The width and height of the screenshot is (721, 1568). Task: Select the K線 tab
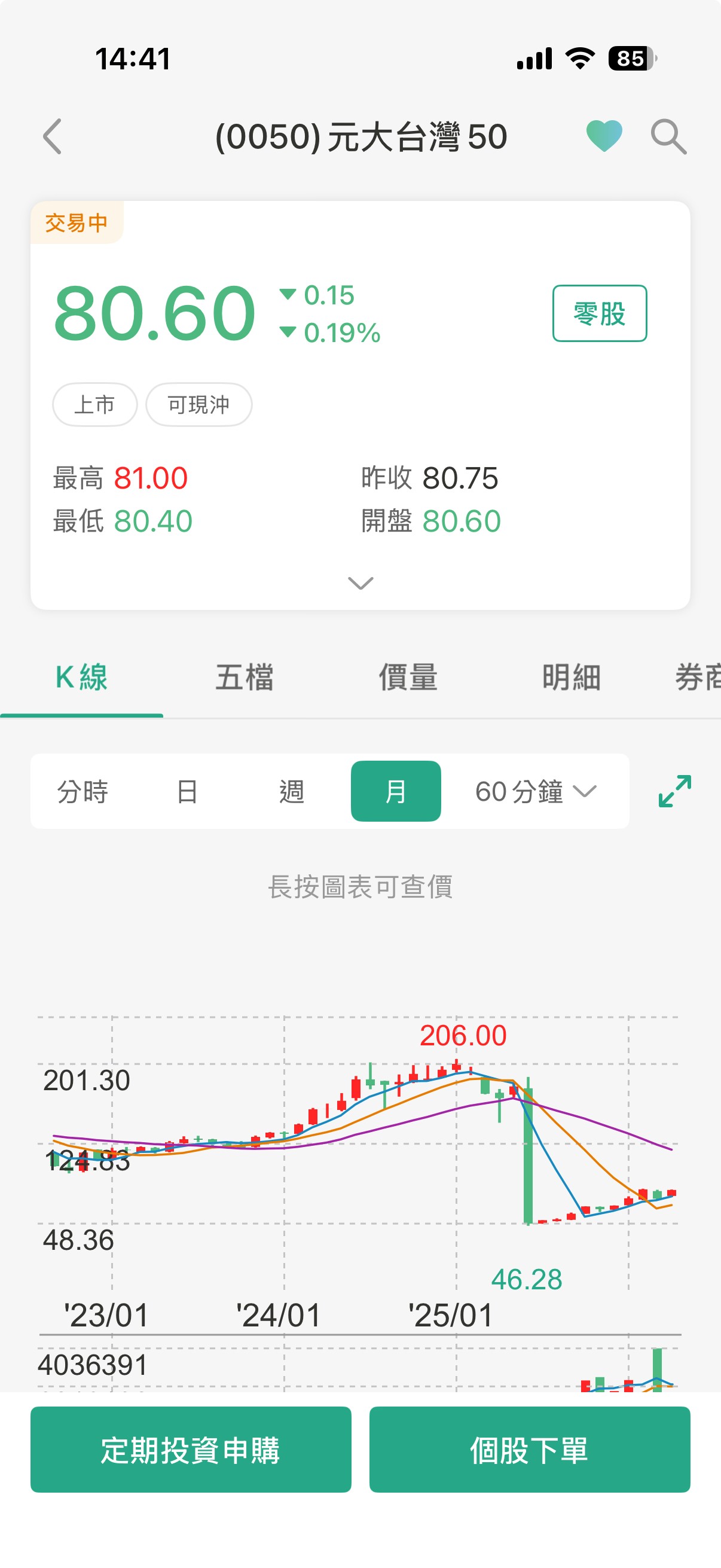point(81,678)
